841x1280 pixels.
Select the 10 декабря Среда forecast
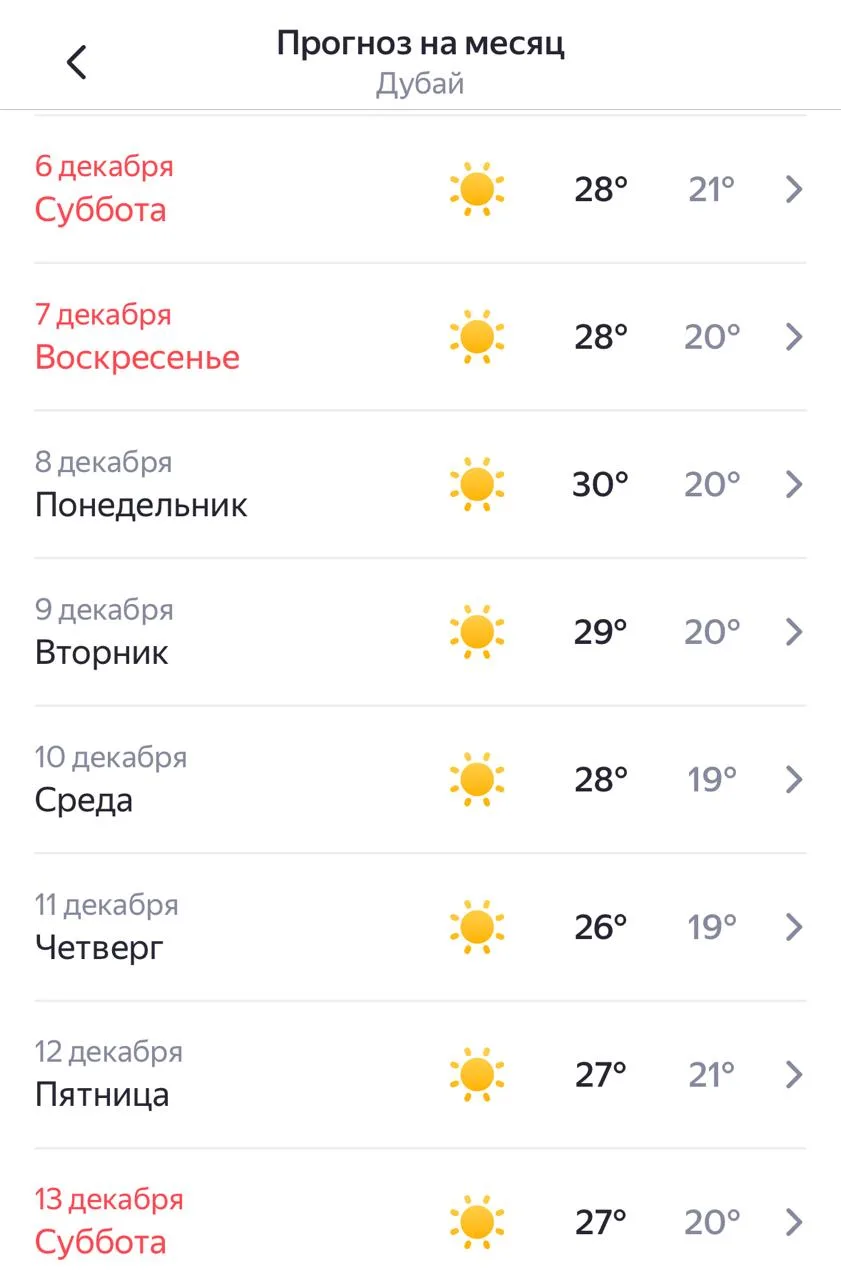click(x=420, y=779)
